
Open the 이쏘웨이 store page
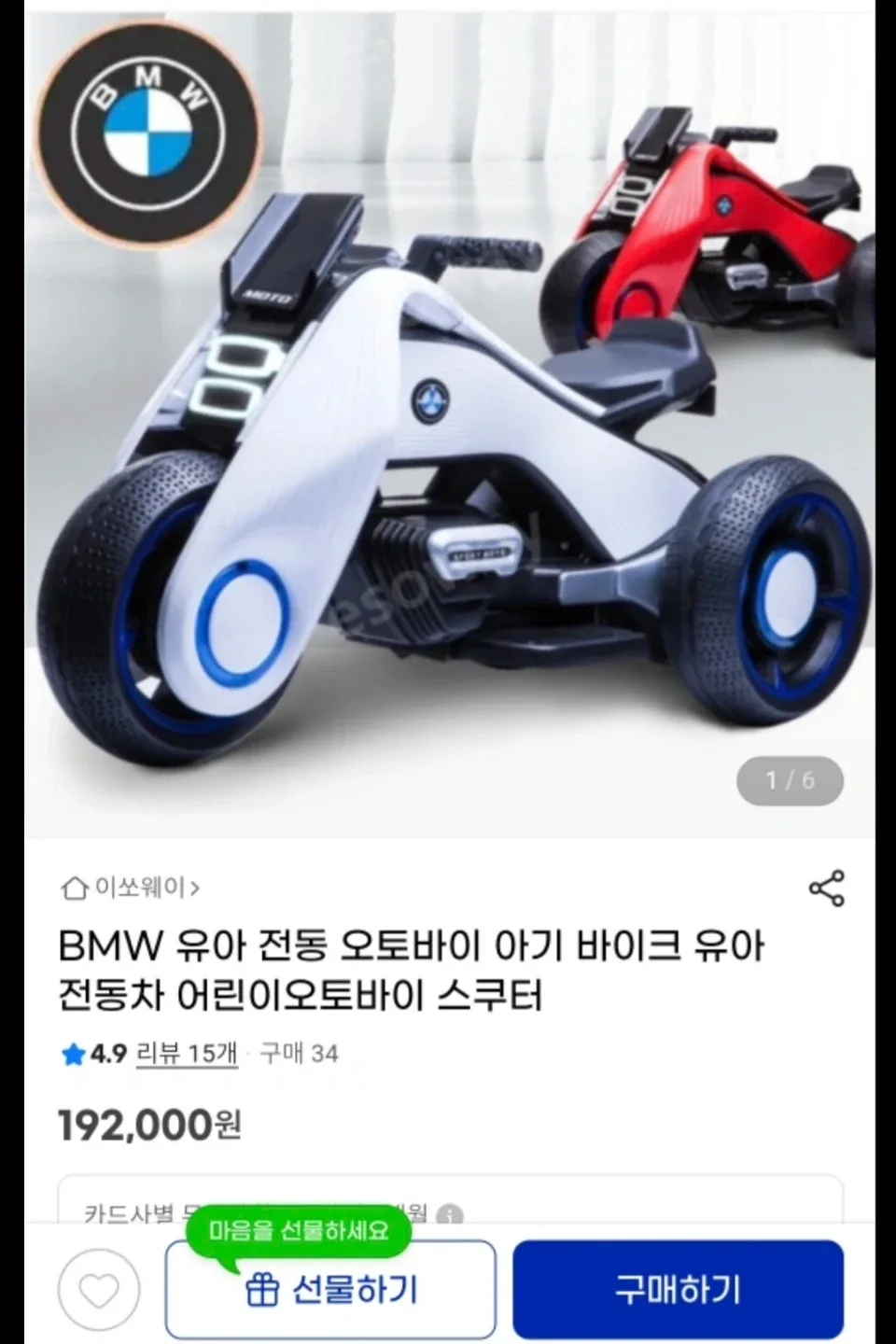point(130,888)
